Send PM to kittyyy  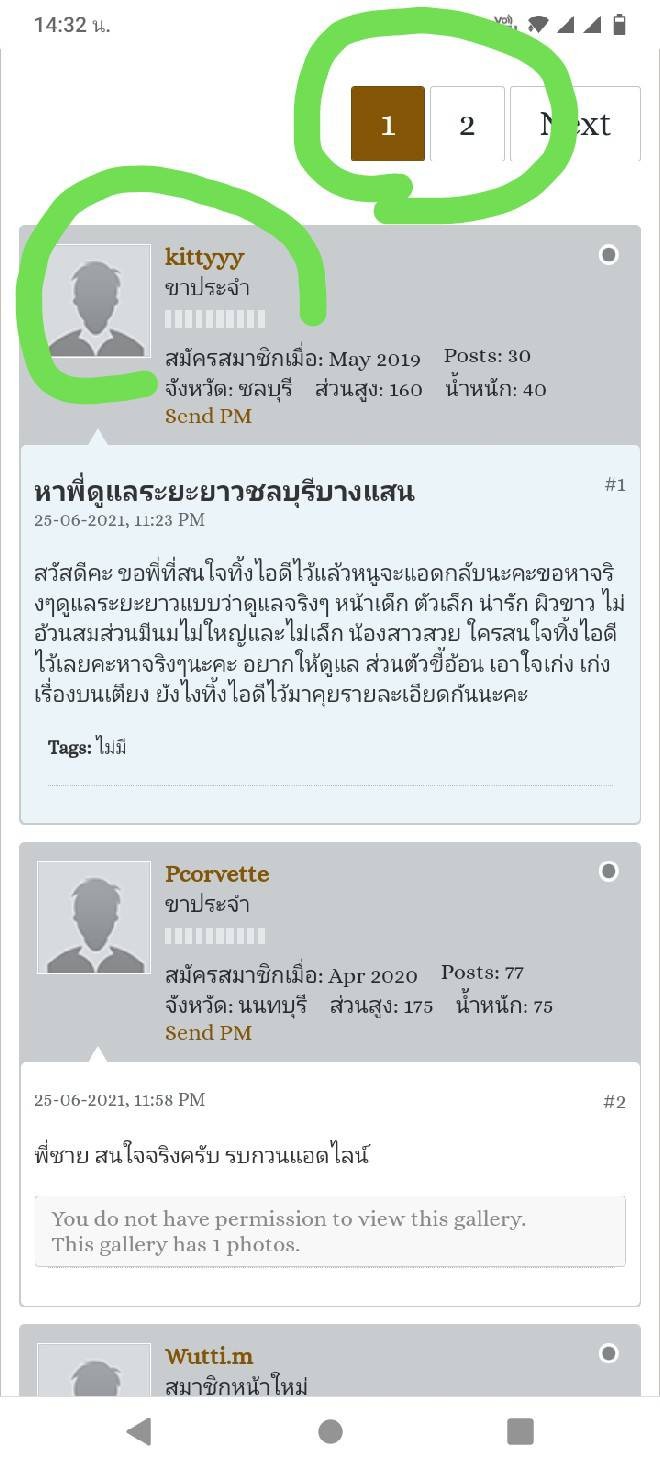(x=208, y=416)
